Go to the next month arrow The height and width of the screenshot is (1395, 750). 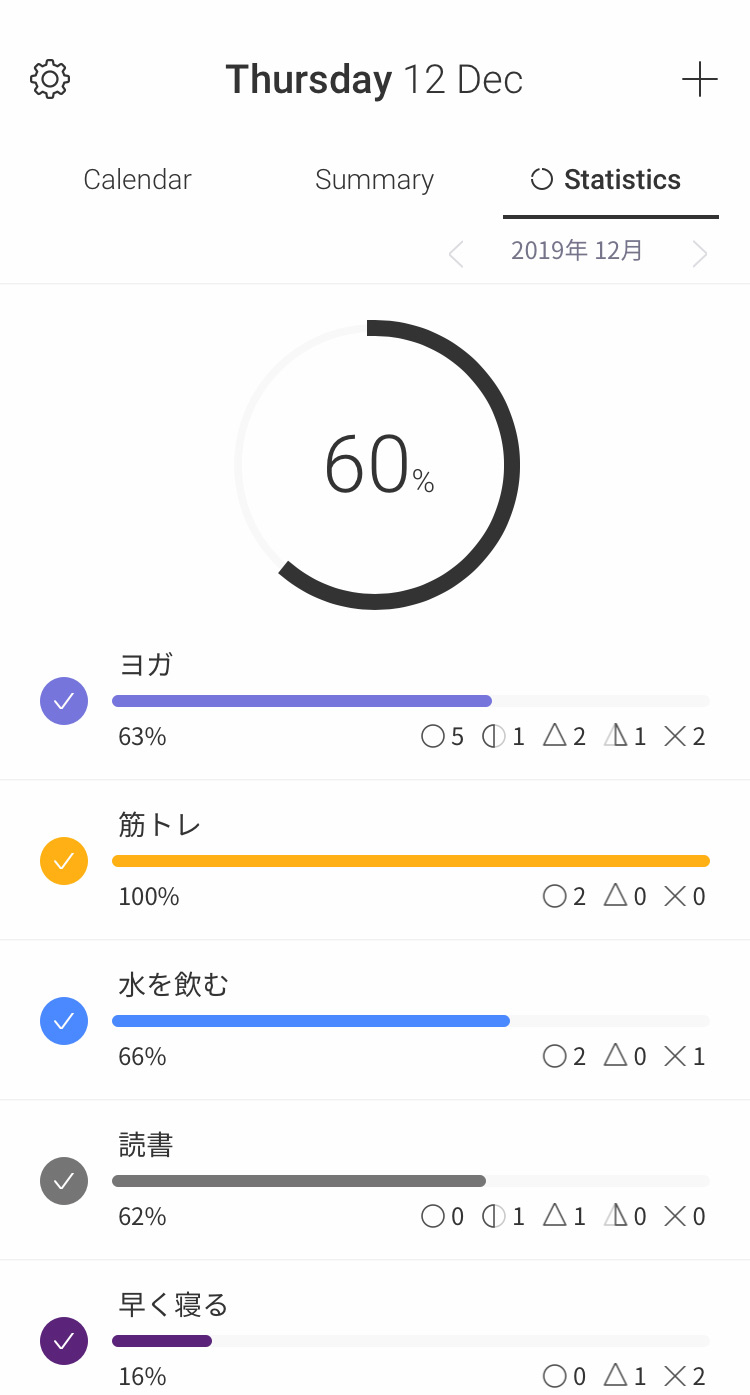[x=700, y=254]
